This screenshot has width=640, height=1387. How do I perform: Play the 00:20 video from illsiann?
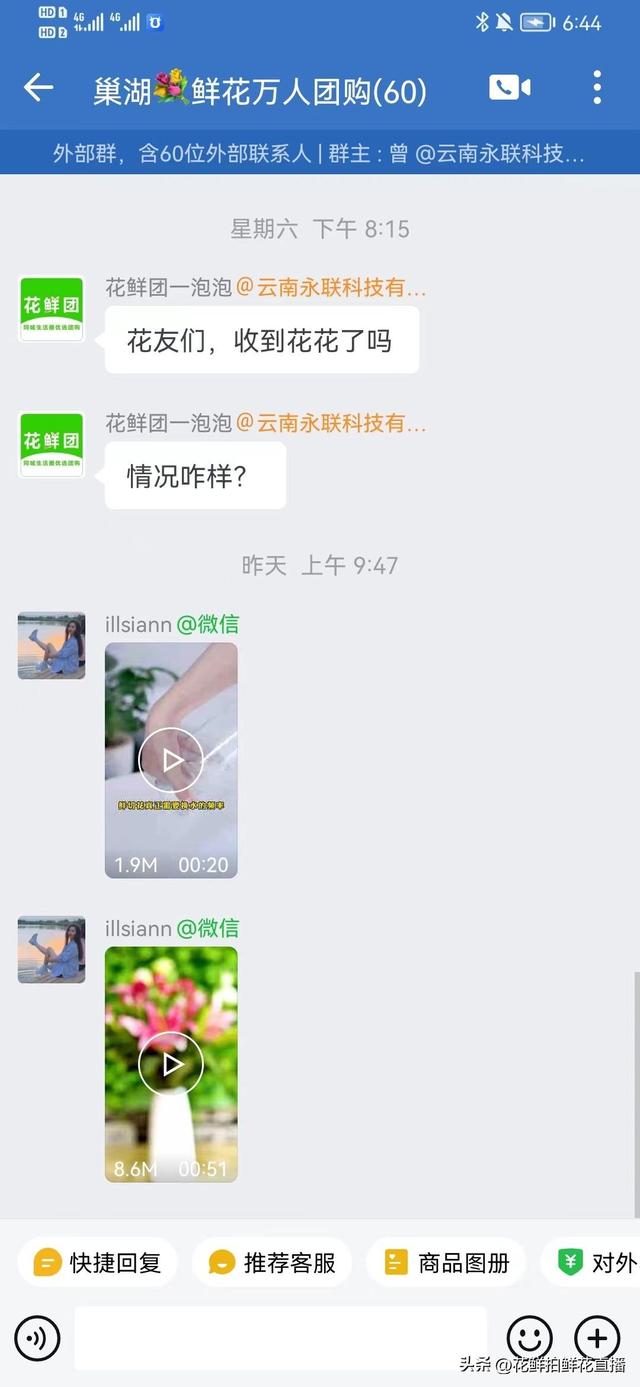coord(171,760)
